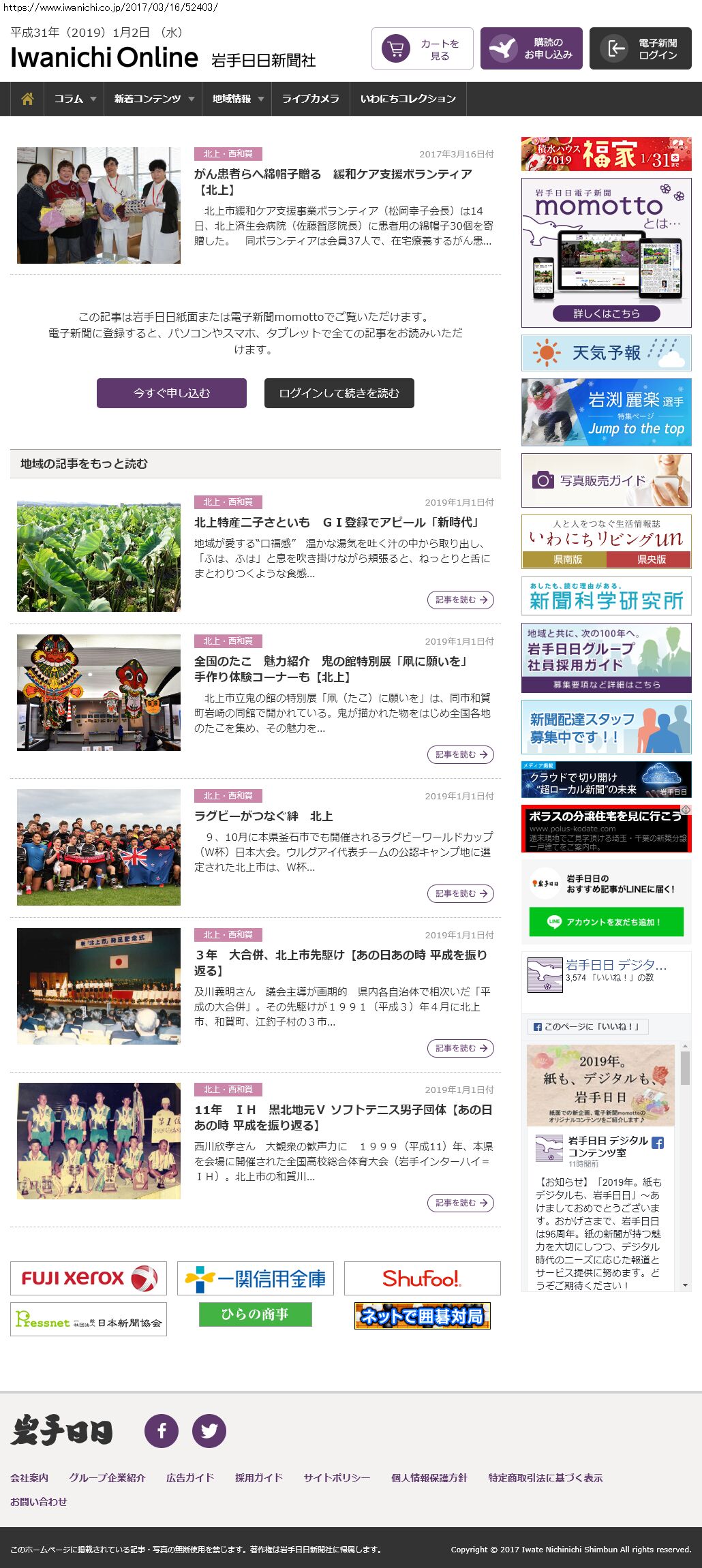Read the 北上特産二子さといも article
The image size is (702, 1568).
[x=337, y=523]
